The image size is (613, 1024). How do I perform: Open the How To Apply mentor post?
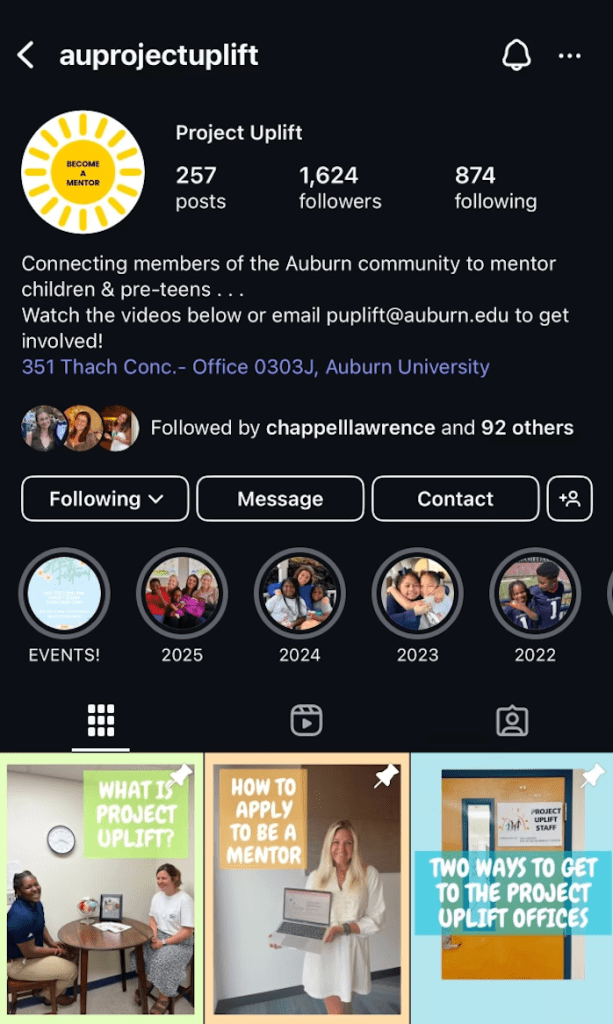coord(306,888)
